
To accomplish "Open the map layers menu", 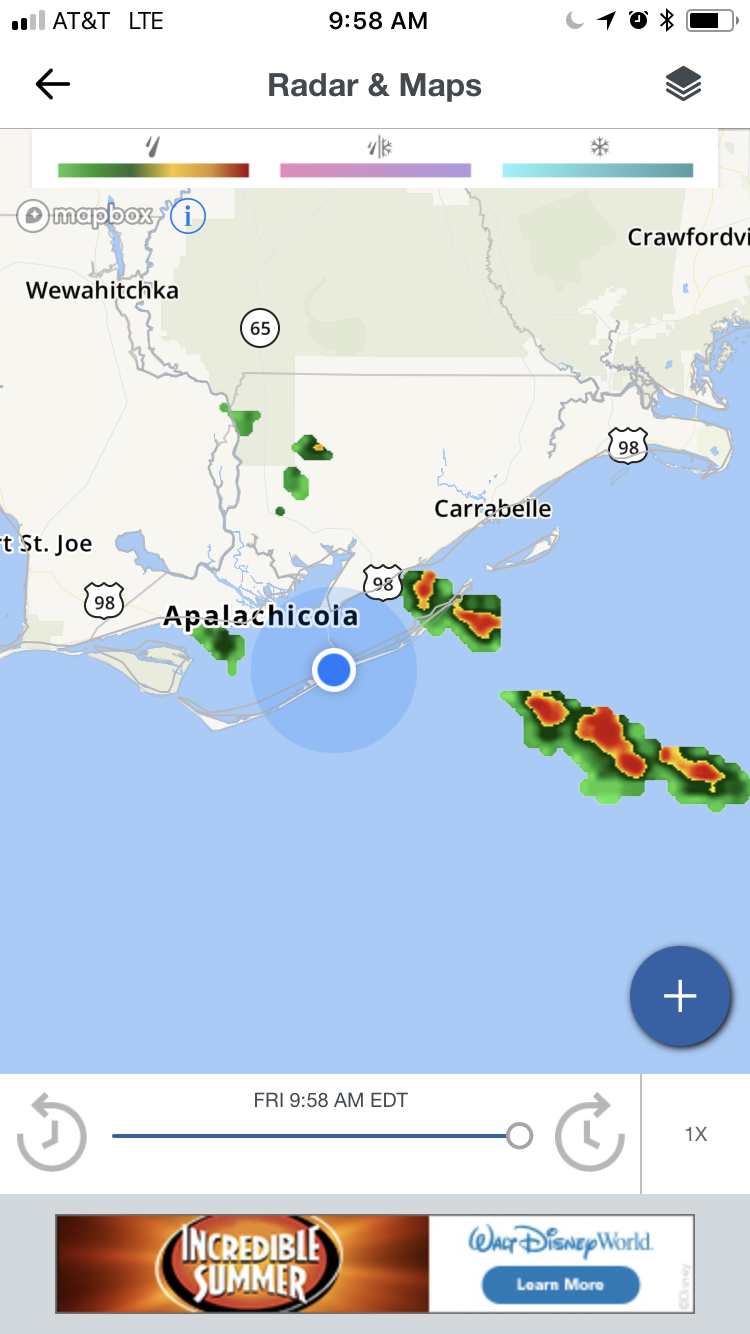I will (x=683, y=85).
